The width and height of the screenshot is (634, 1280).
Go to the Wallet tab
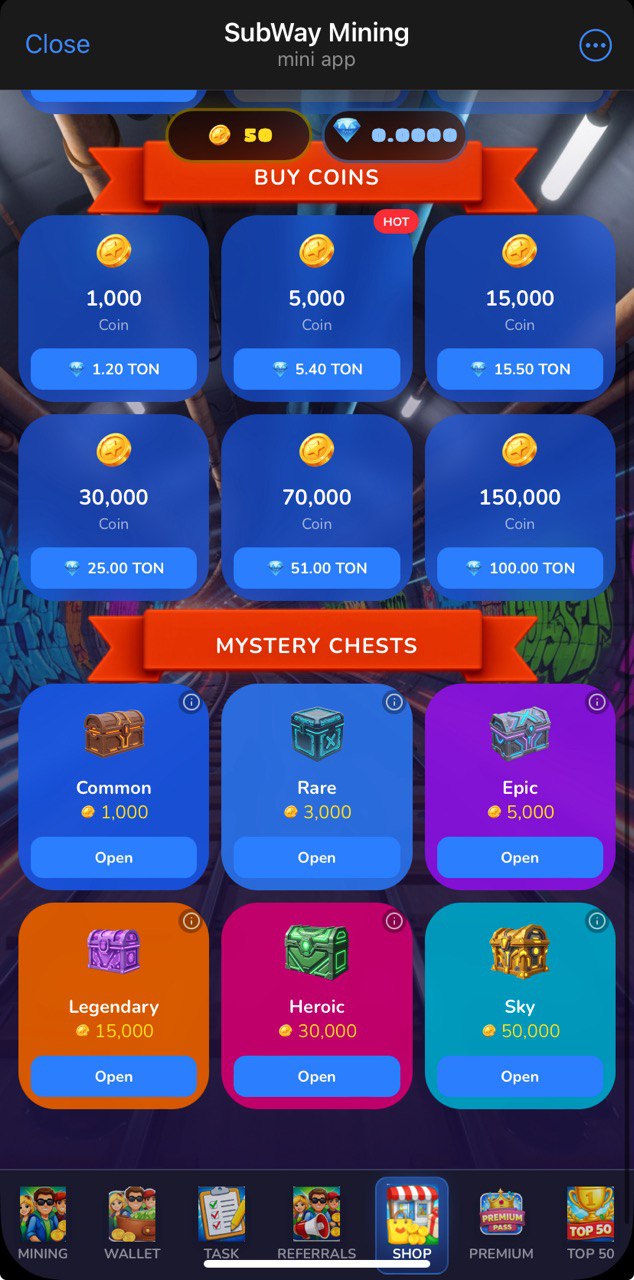click(132, 1223)
